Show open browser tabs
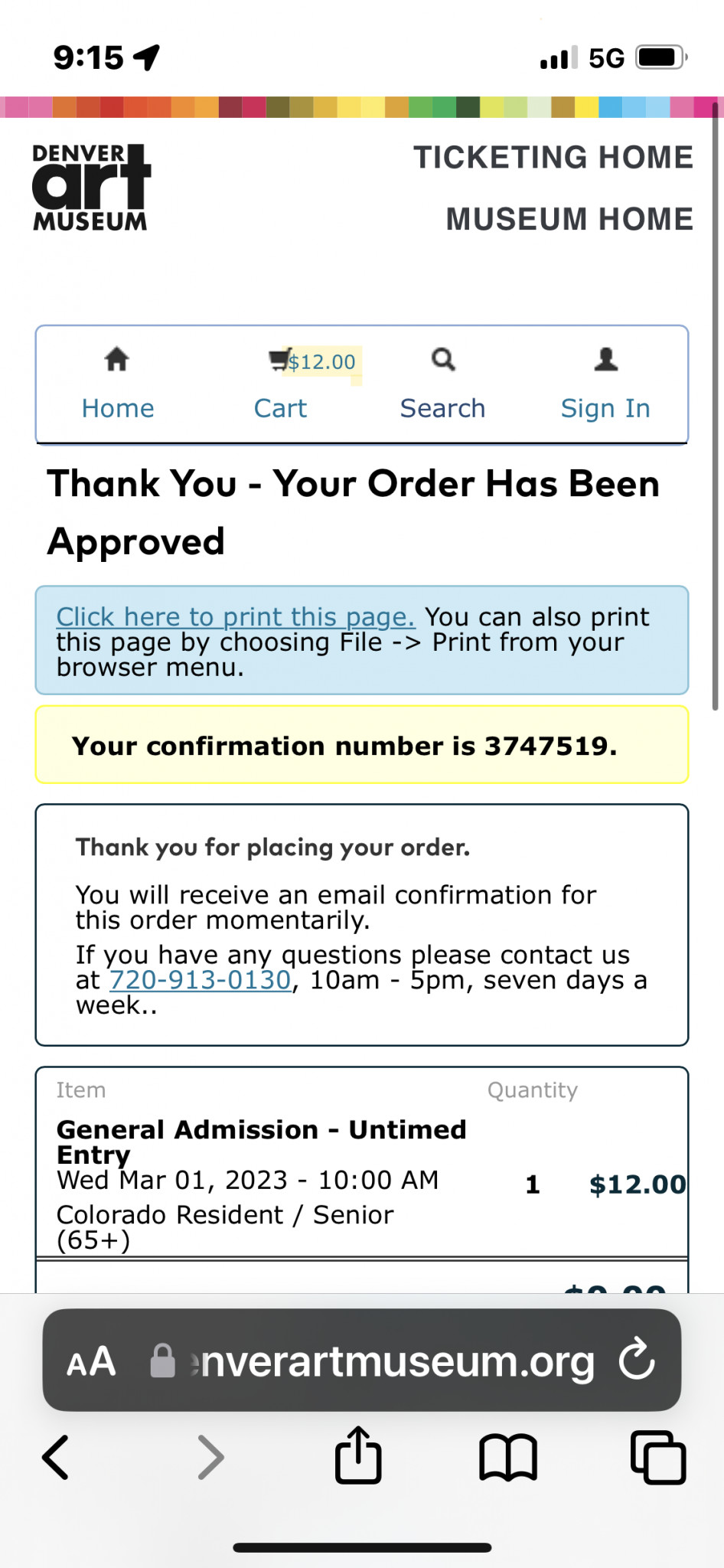The height and width of the screenshot is (1568, 724). (657, 1457)
